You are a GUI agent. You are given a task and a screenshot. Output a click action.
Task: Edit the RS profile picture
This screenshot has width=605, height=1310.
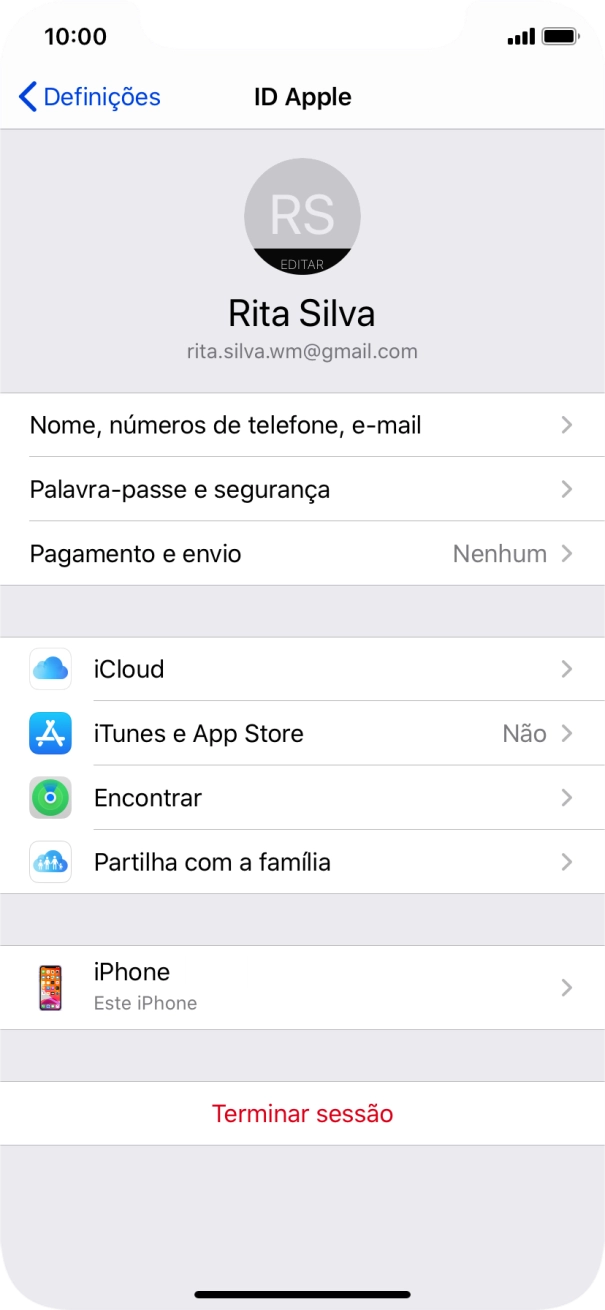(x=302, y=216)
